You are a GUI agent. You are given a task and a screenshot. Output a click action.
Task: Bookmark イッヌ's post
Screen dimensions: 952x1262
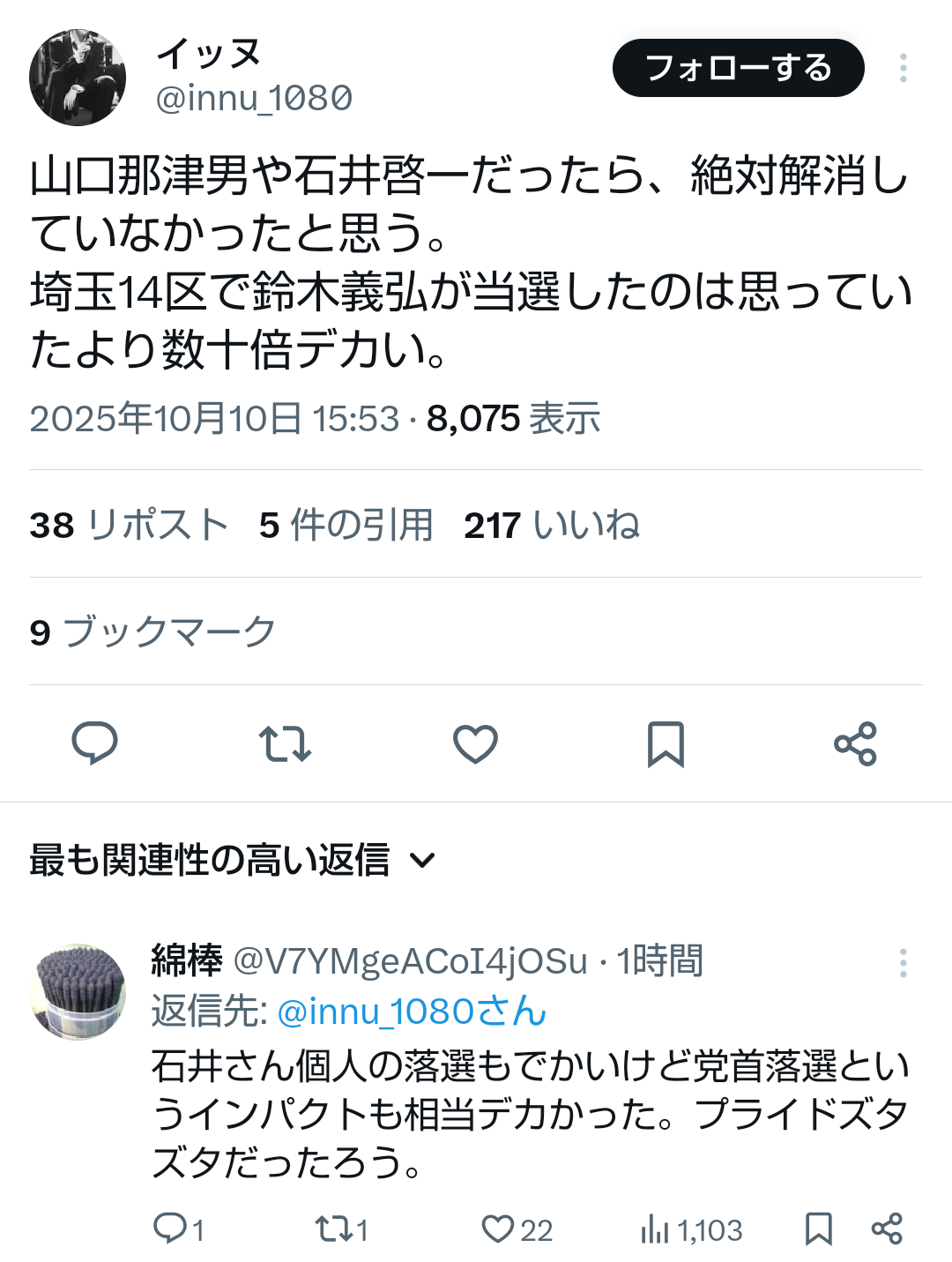(x=666, y=743)
